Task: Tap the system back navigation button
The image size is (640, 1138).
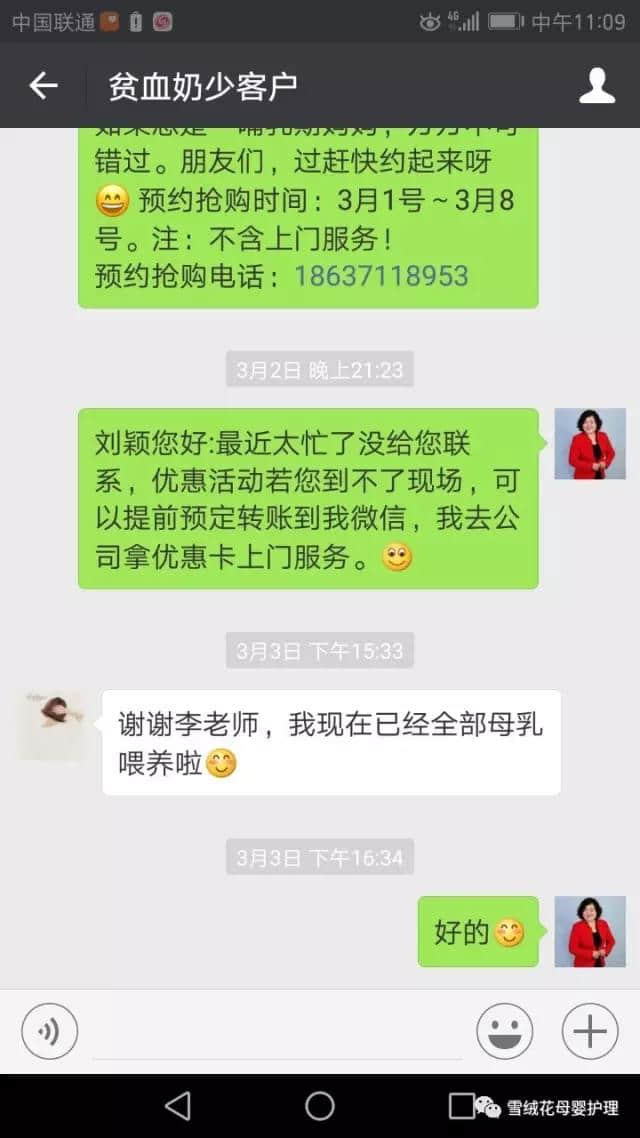Action: tap(177, 1105)
